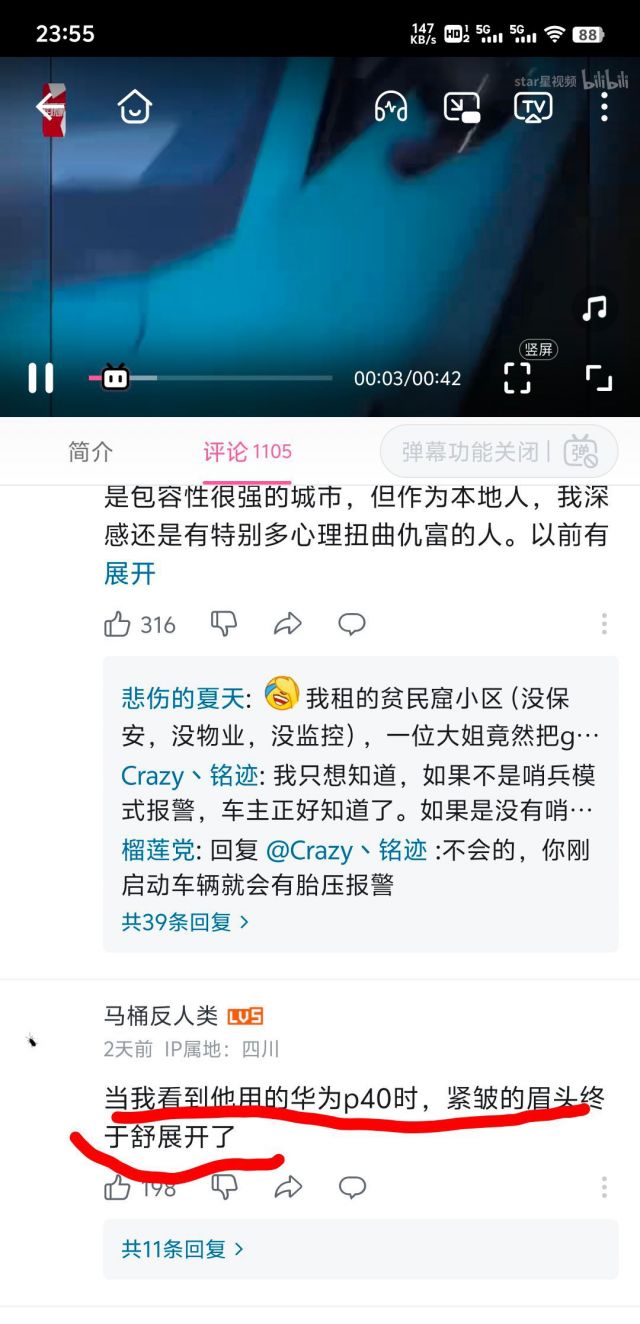Open 马桶反人类's profile
Viewport: 640px width, 1324px height.
161,1015
